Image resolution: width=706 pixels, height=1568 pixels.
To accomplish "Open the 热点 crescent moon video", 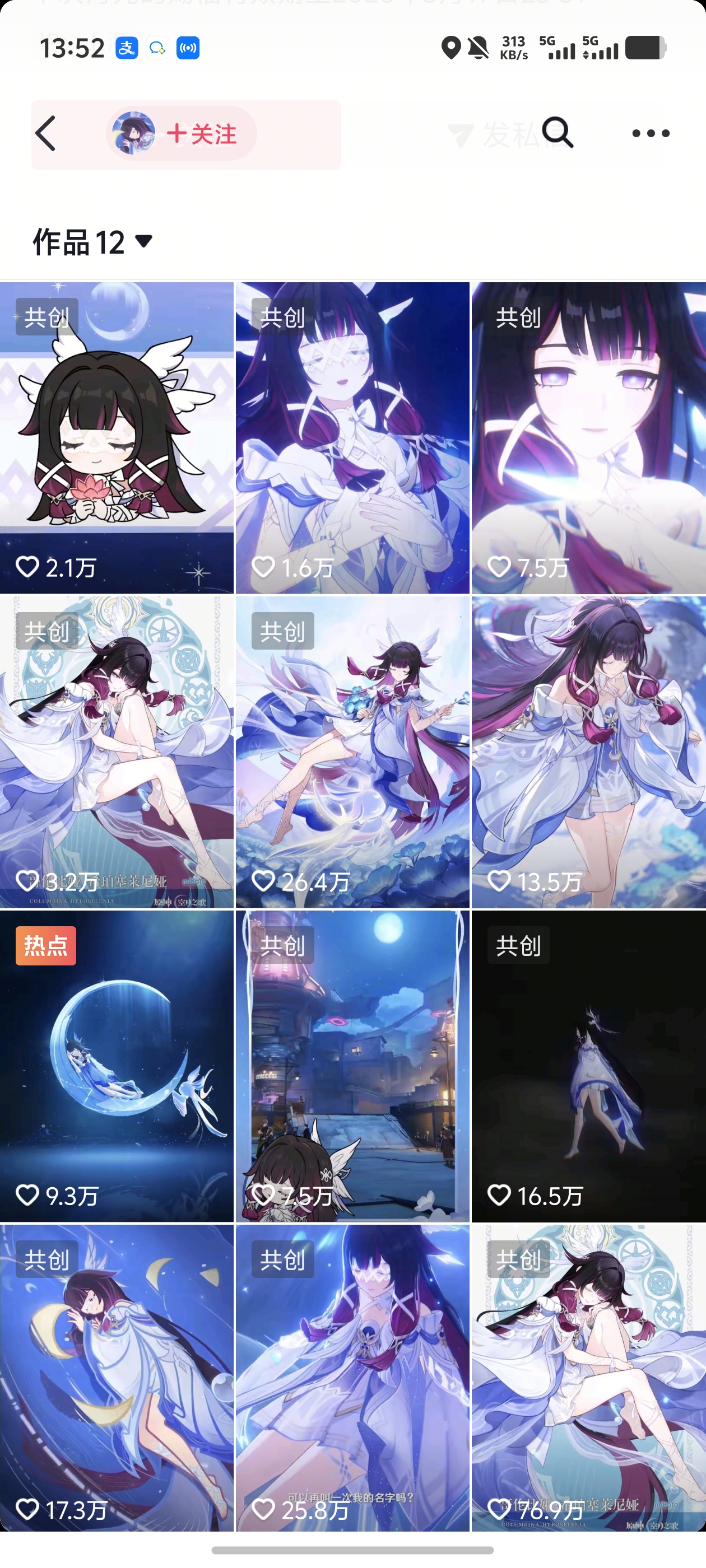I will [117, 1066].
